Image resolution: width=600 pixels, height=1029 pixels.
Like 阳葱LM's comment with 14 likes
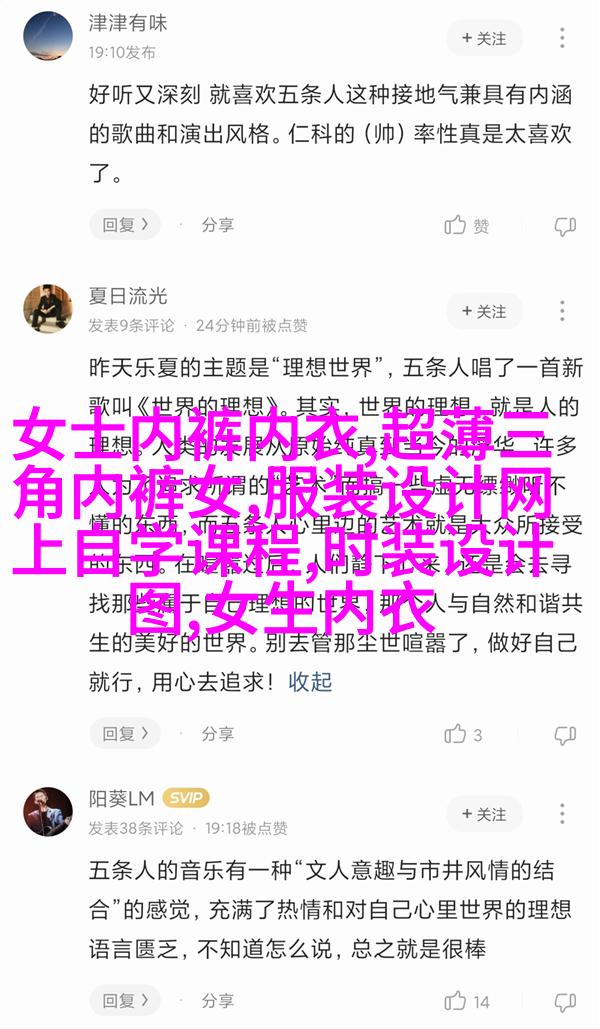coord(467,1000)
